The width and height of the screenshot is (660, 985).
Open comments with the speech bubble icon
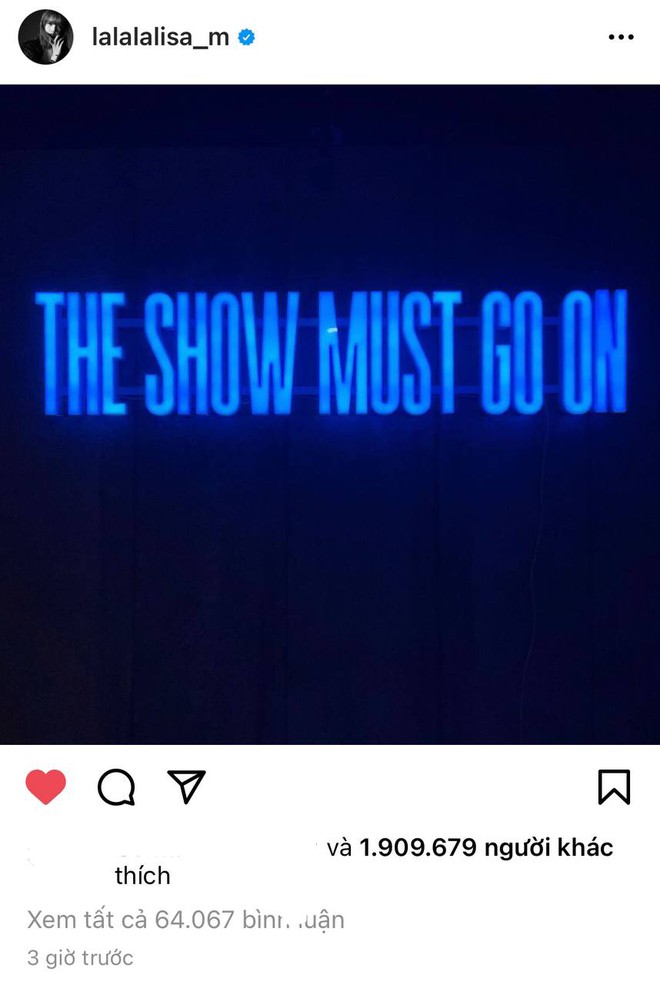tap(117, 787)
